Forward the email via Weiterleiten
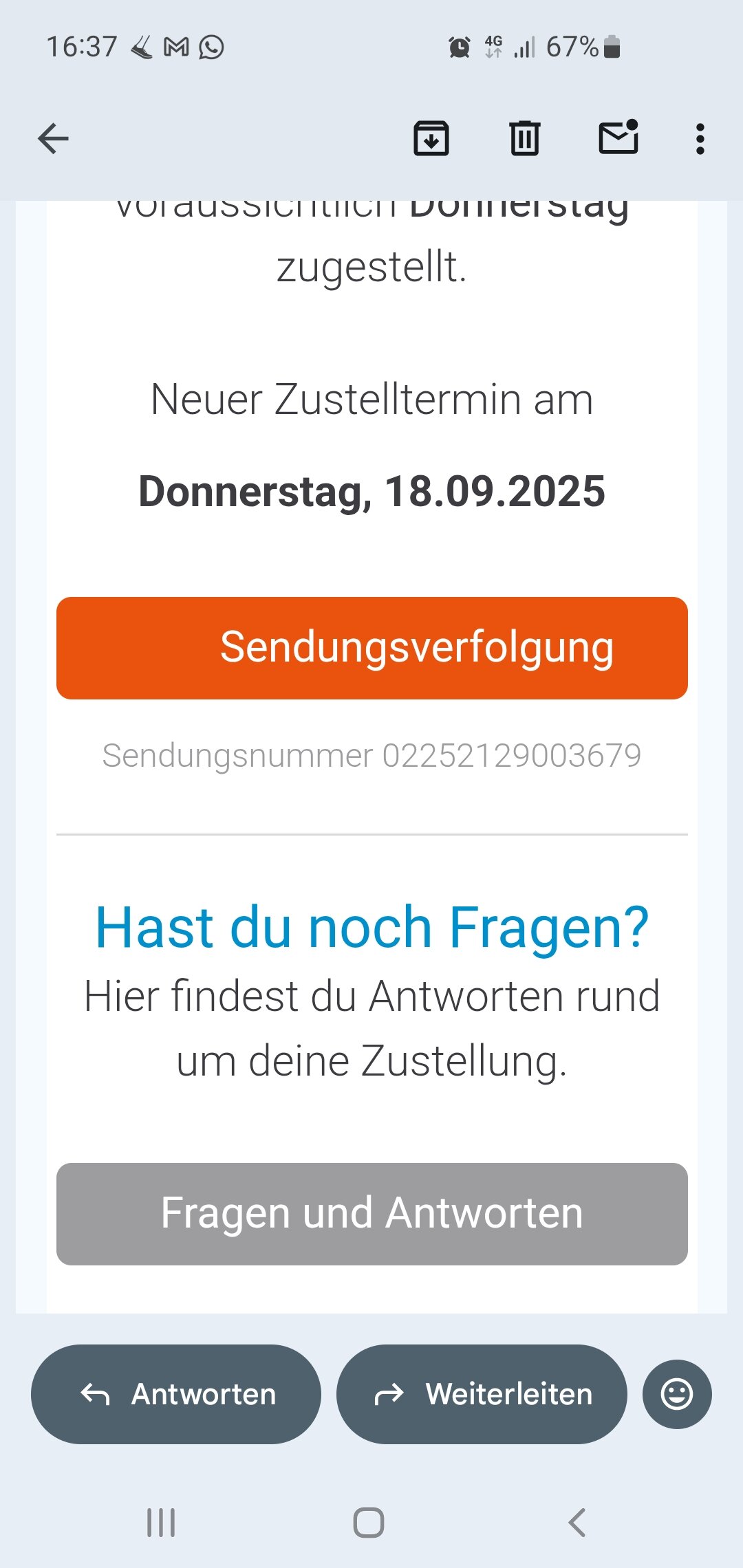Image resolution: width=743 pixels, height=1568 pixels. [482, 1394]
